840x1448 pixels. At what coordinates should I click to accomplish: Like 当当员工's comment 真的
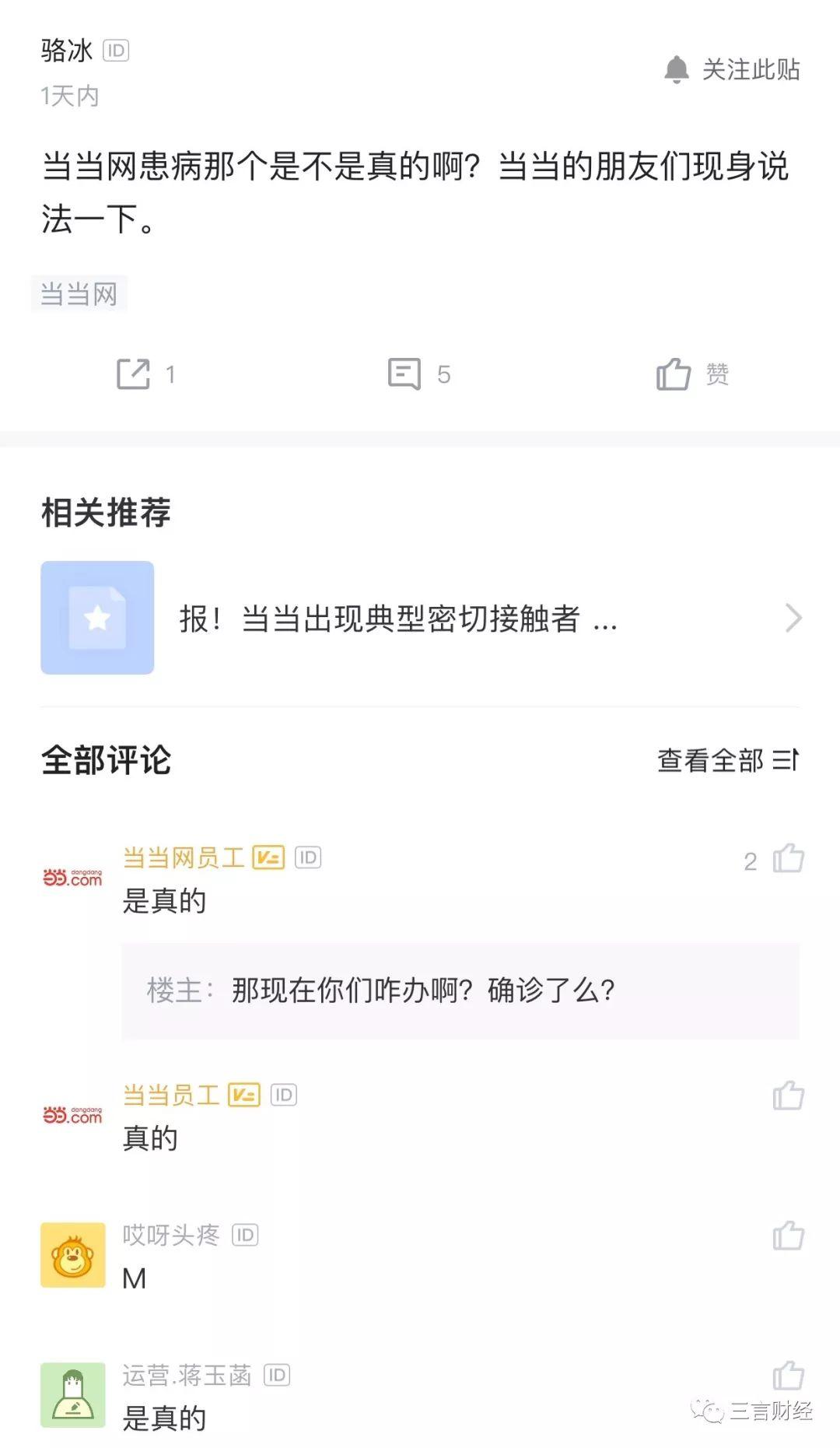click(x=788, y=1096)
